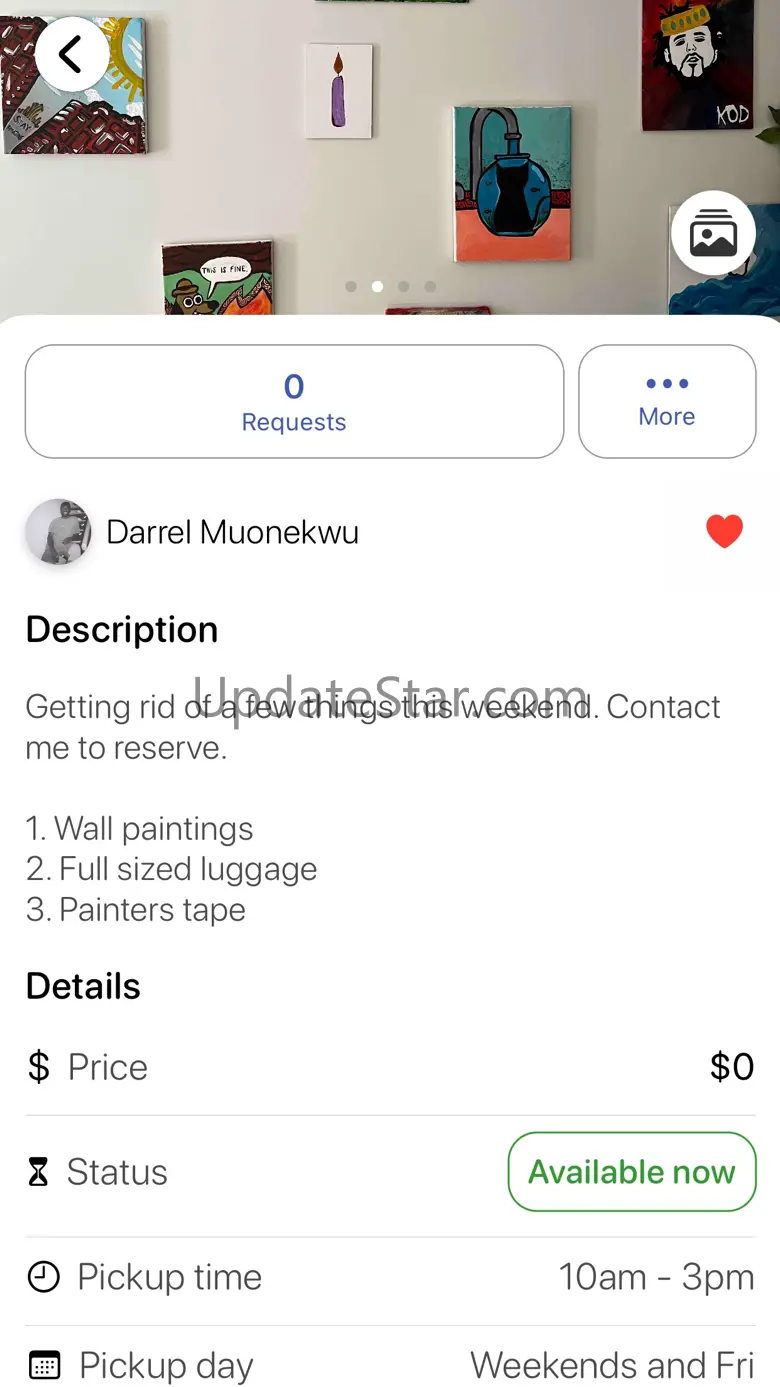The width and height of the screenshot is (780, 1387).
Task: Open the More options button
Action: [x=667, y=402]
